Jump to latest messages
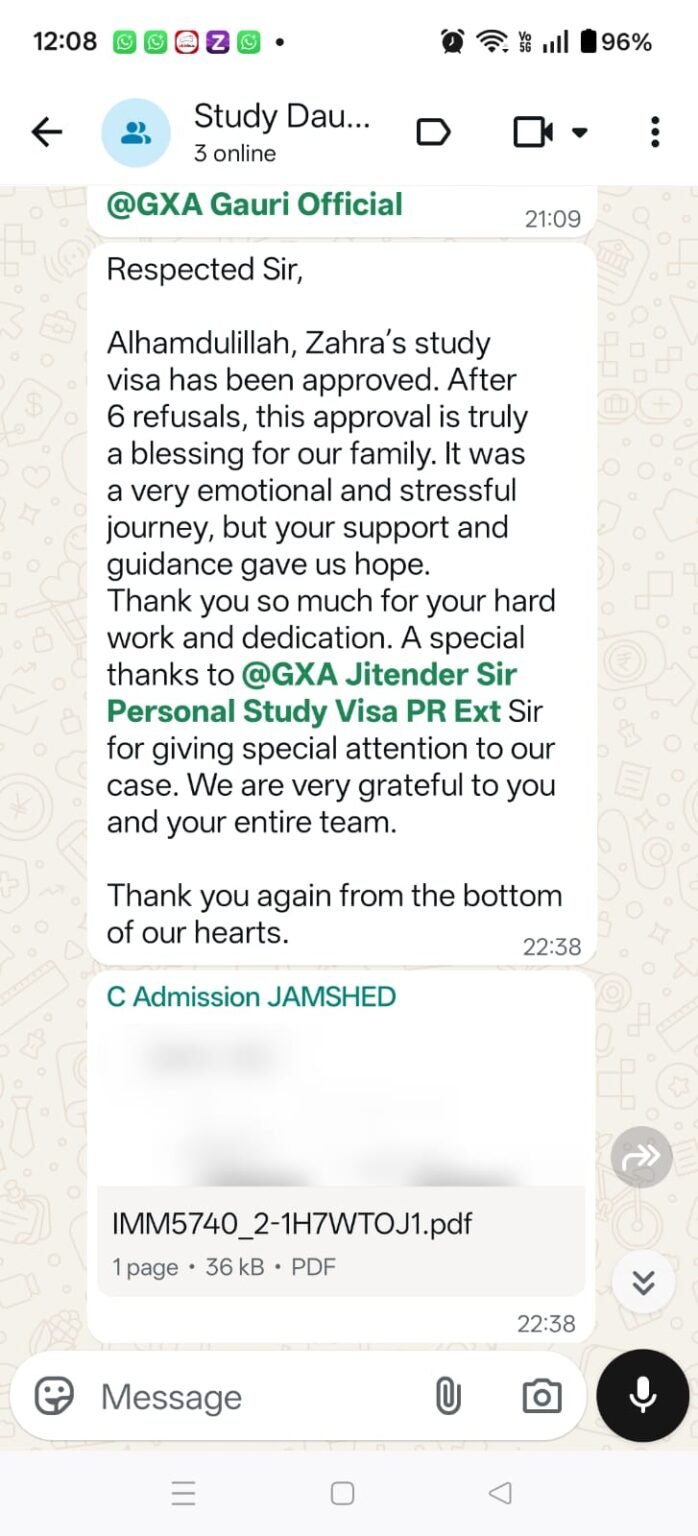This screenshot has height=1536, width=698. 643,1282
